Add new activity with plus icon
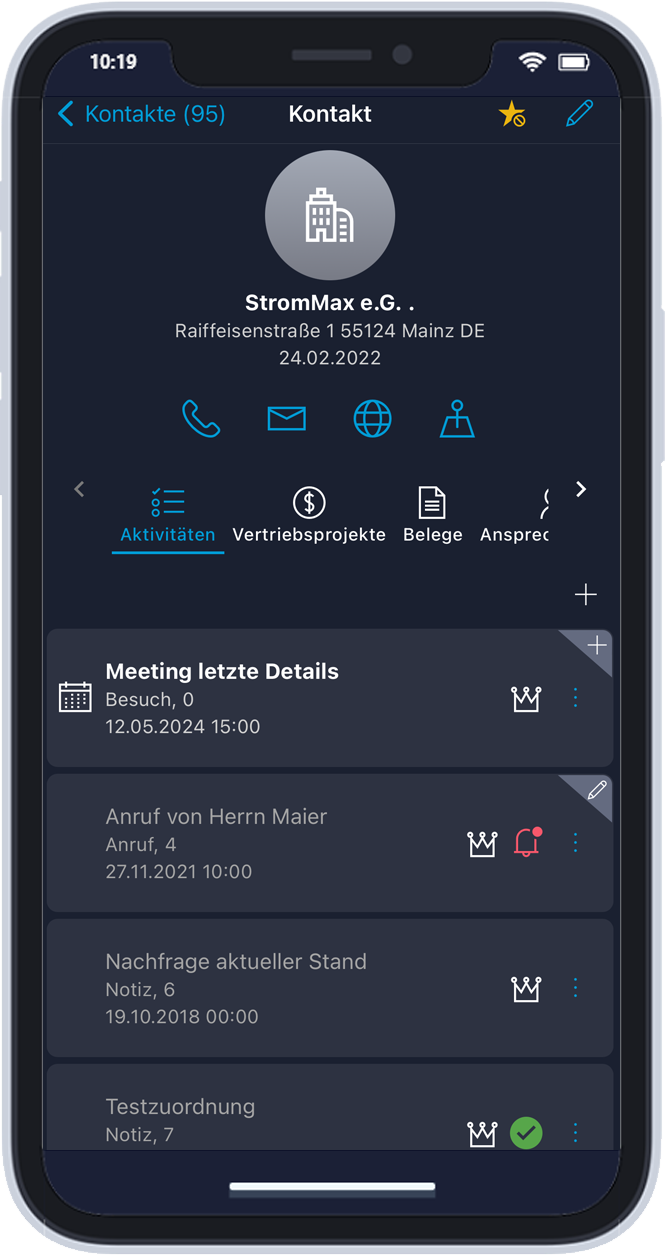665x1258 pixels. pos(586,595)
